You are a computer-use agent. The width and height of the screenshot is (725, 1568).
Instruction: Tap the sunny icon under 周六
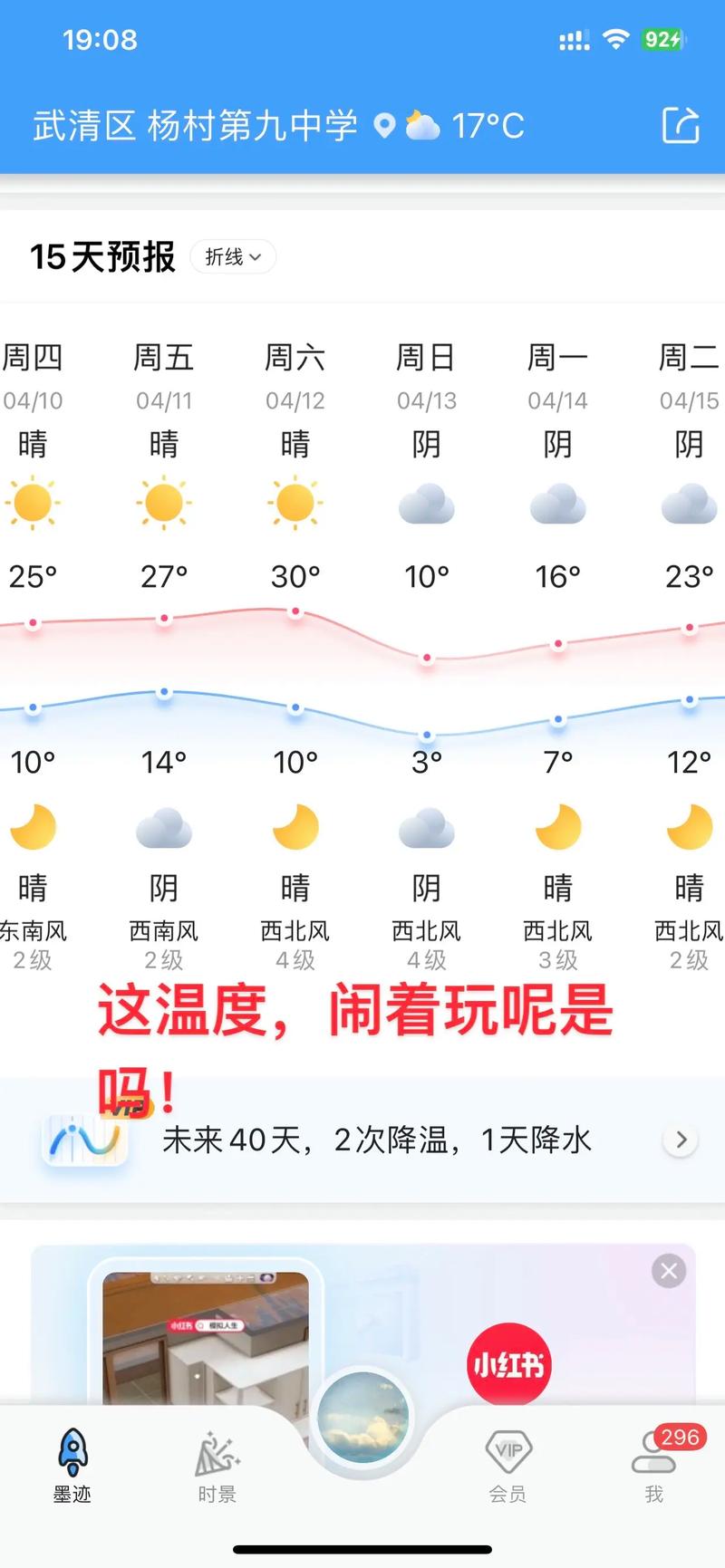295,504
